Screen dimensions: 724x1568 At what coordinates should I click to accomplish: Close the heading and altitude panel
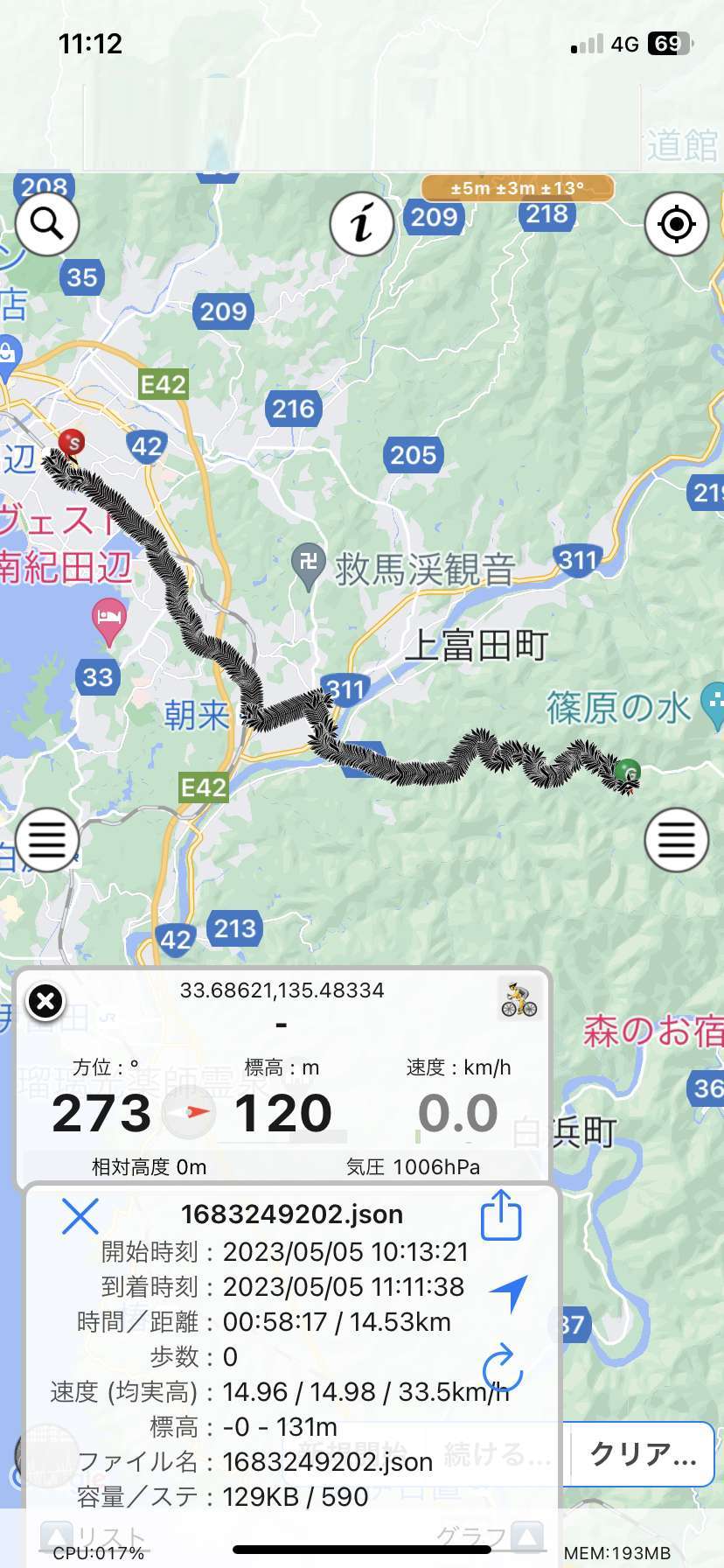tap(46, 1001)
